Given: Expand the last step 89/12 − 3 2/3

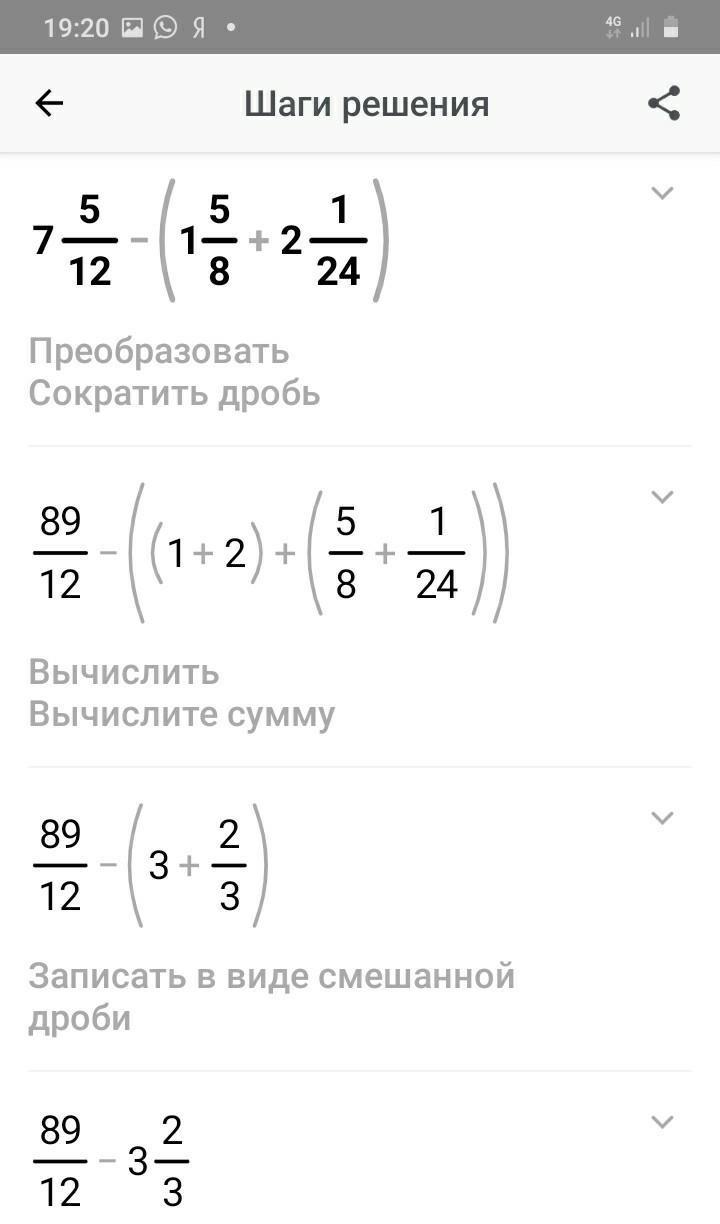Looking at the screenshot, I should pos(662,1122).
